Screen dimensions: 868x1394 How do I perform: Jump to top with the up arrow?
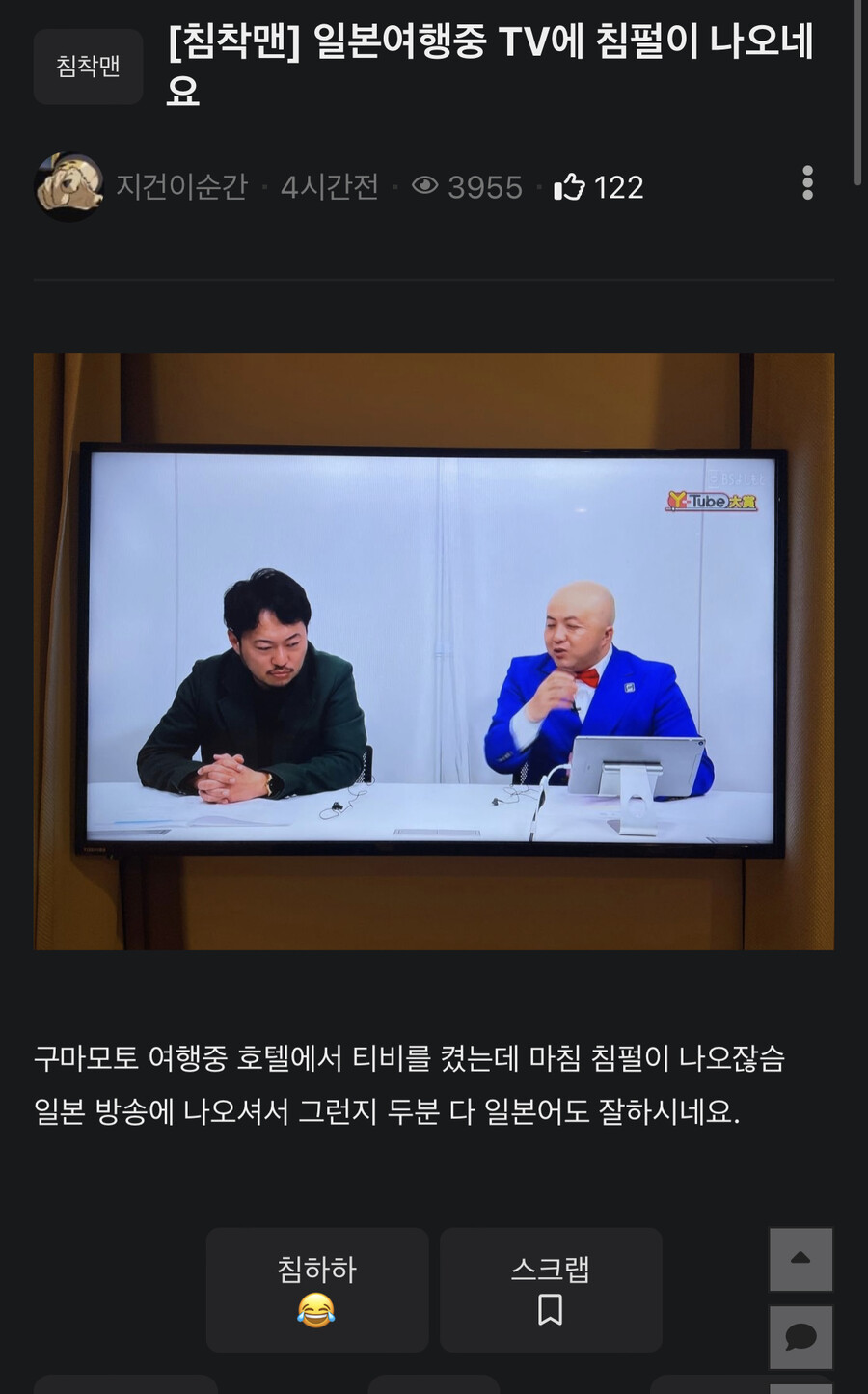point(800,1259)
